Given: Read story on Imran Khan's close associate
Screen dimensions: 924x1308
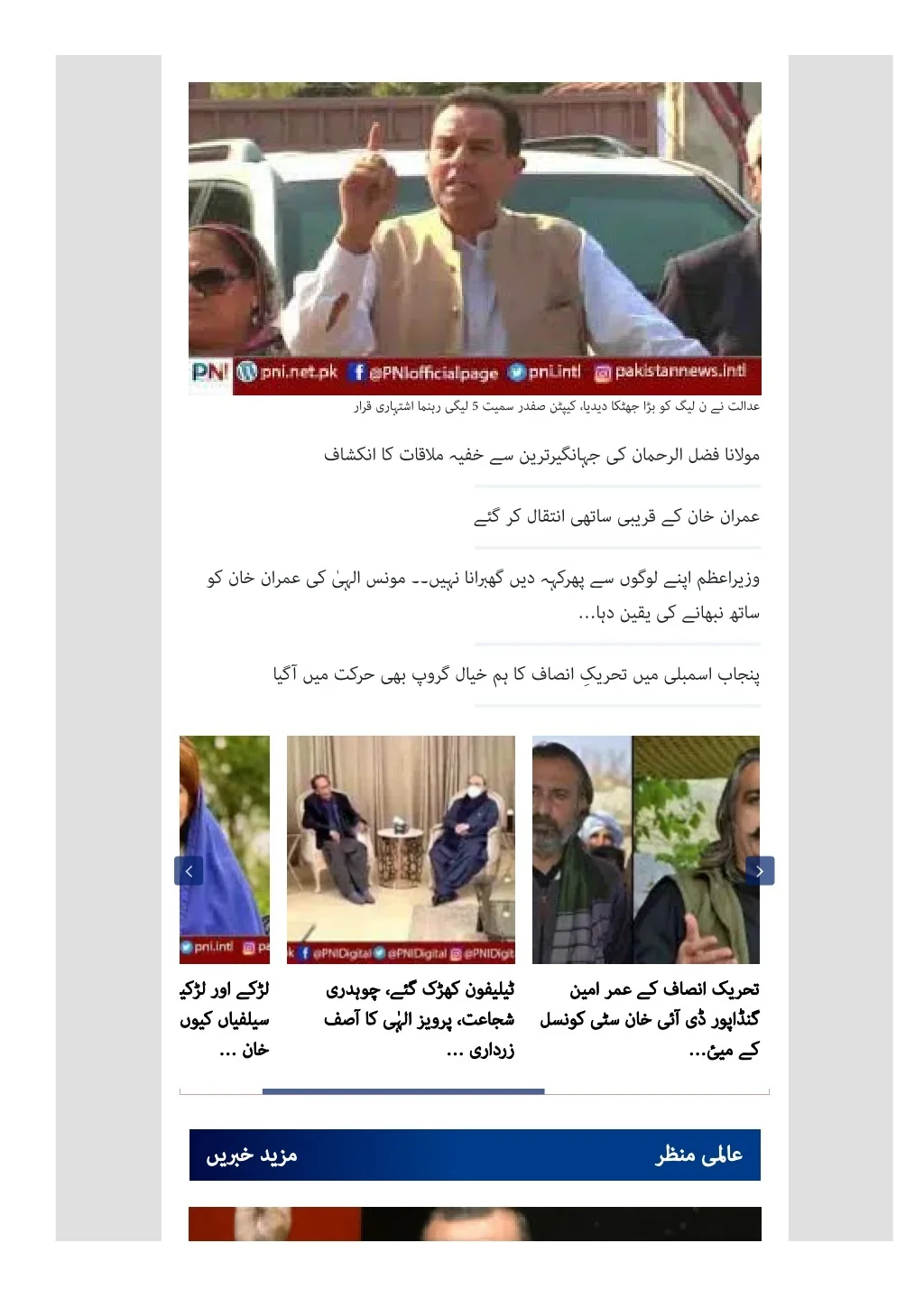Looking at the screenshot, I should point(617,516).
